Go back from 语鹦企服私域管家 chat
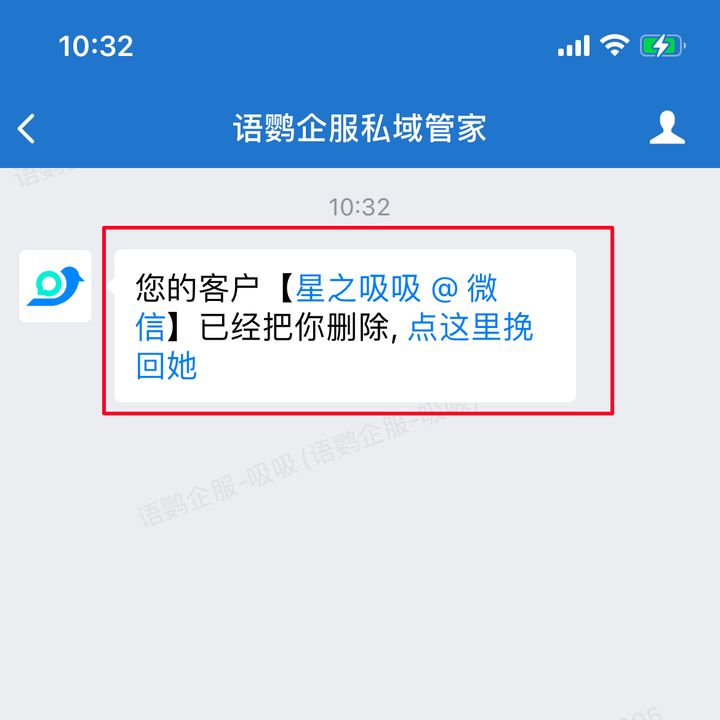This screenshot has width=720, height=720. 27,128
